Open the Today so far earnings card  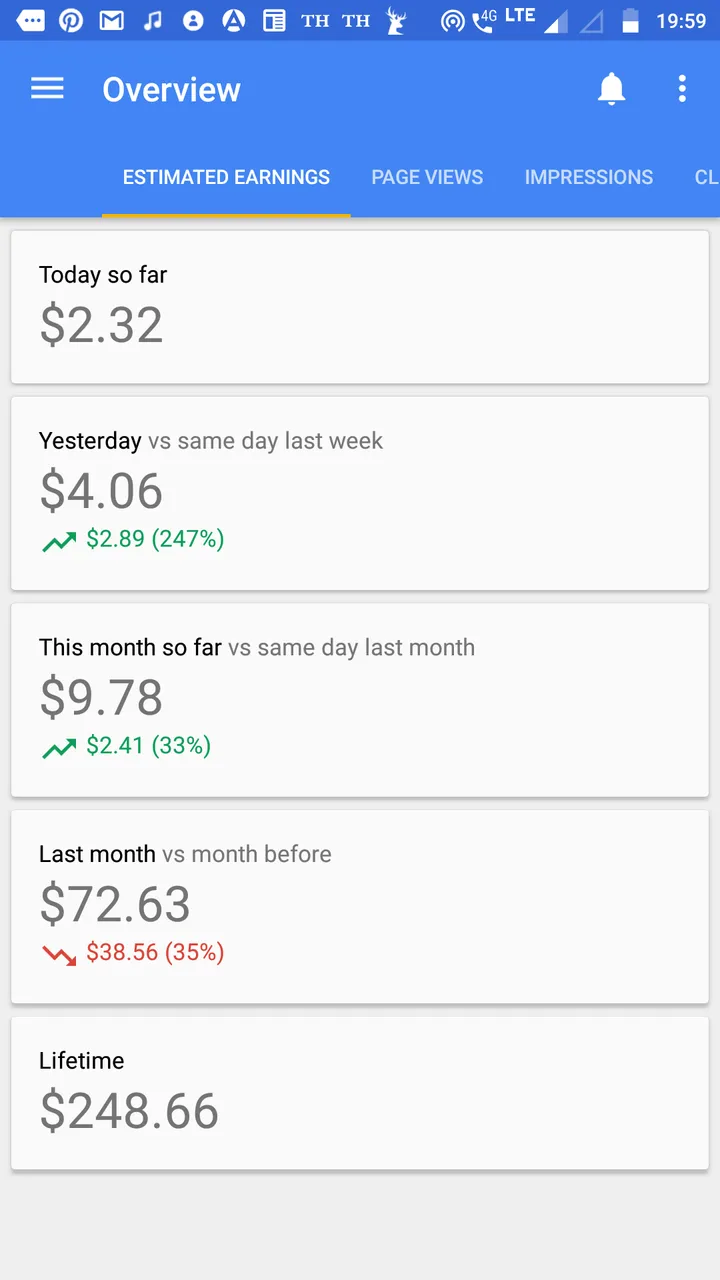click(x=360, y=307)
